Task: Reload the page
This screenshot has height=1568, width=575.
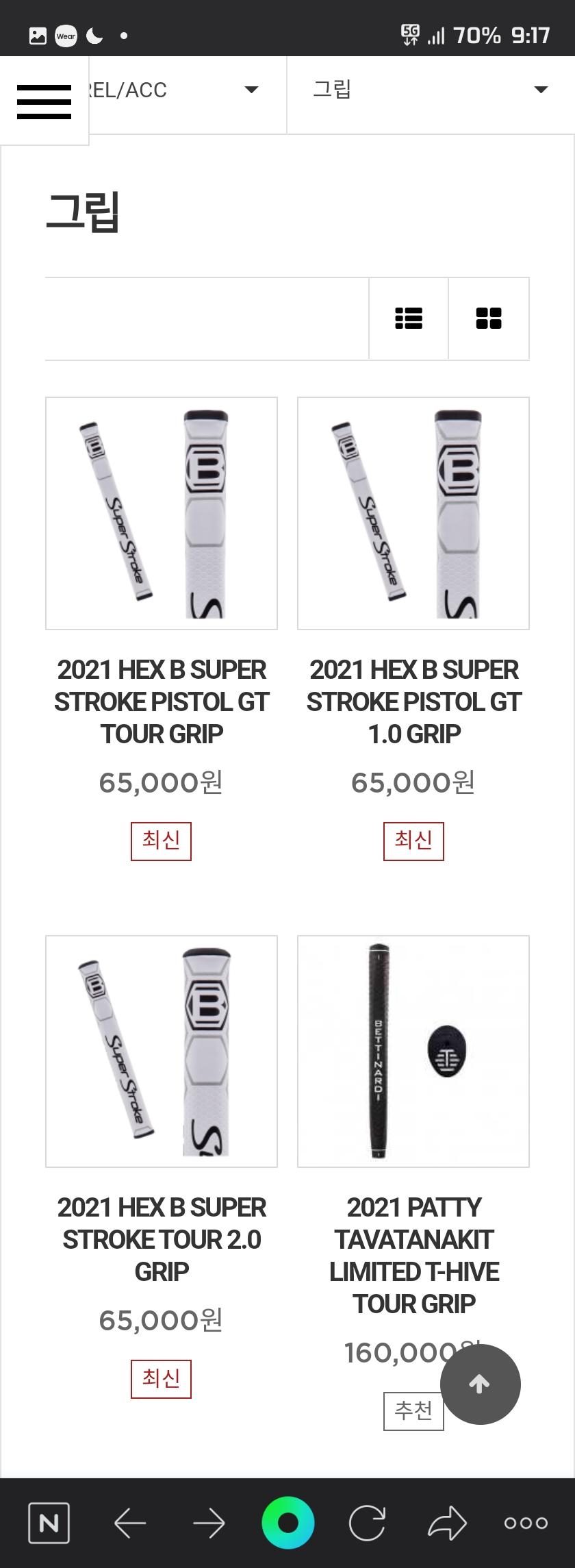Action: click(368, 1523)
